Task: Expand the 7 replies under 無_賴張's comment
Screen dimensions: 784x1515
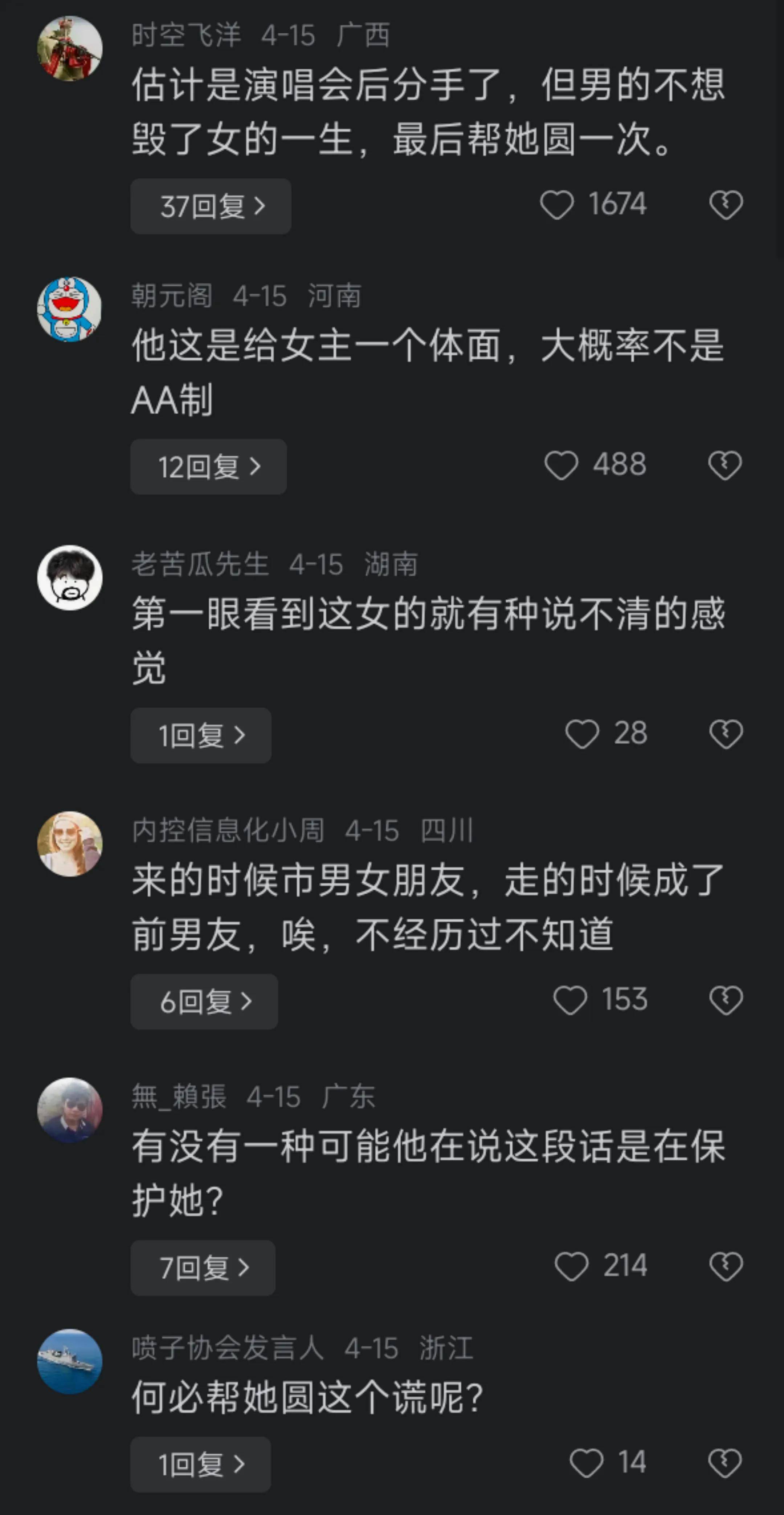Action: click(203, 1268)
